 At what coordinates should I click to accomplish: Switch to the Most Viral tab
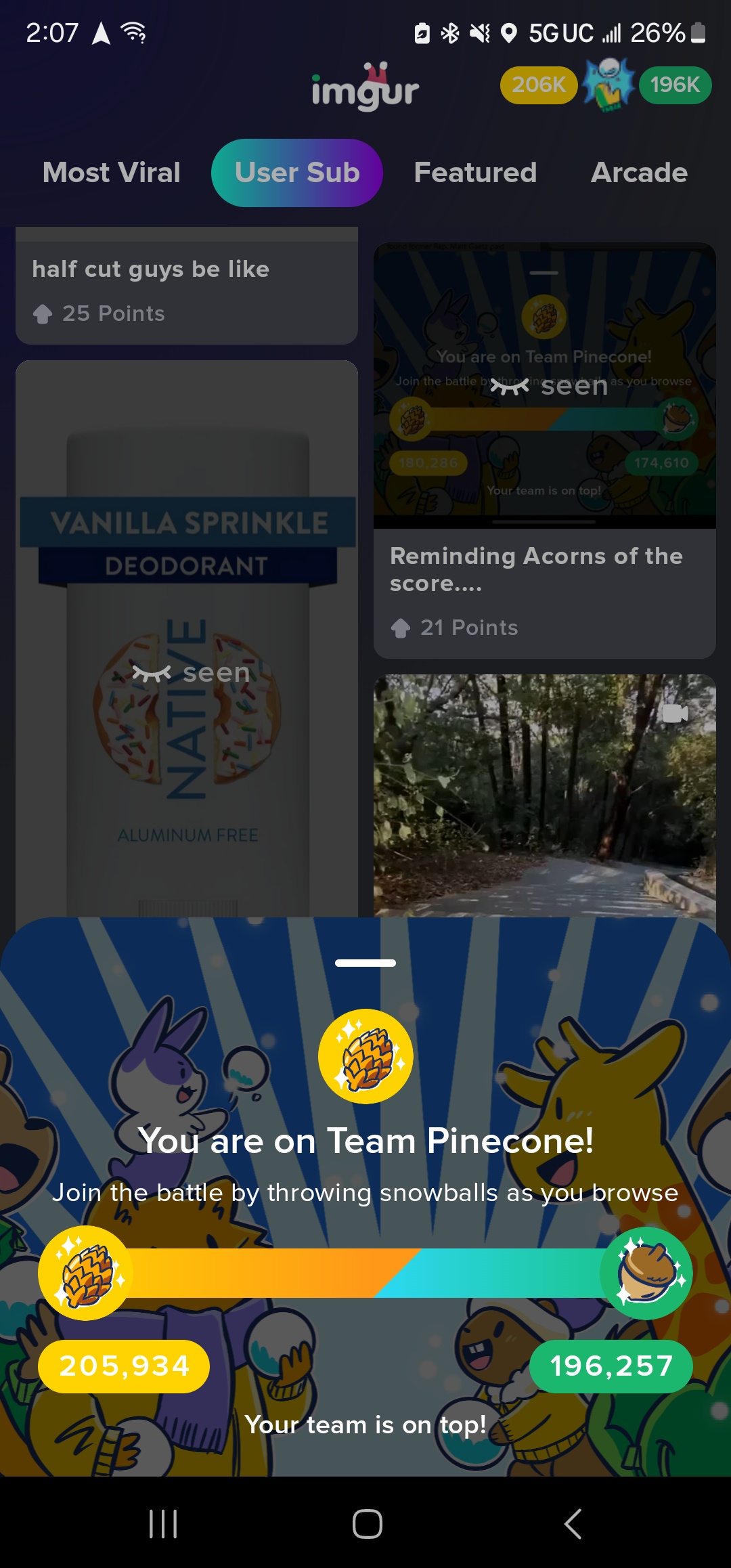[112, 173]
